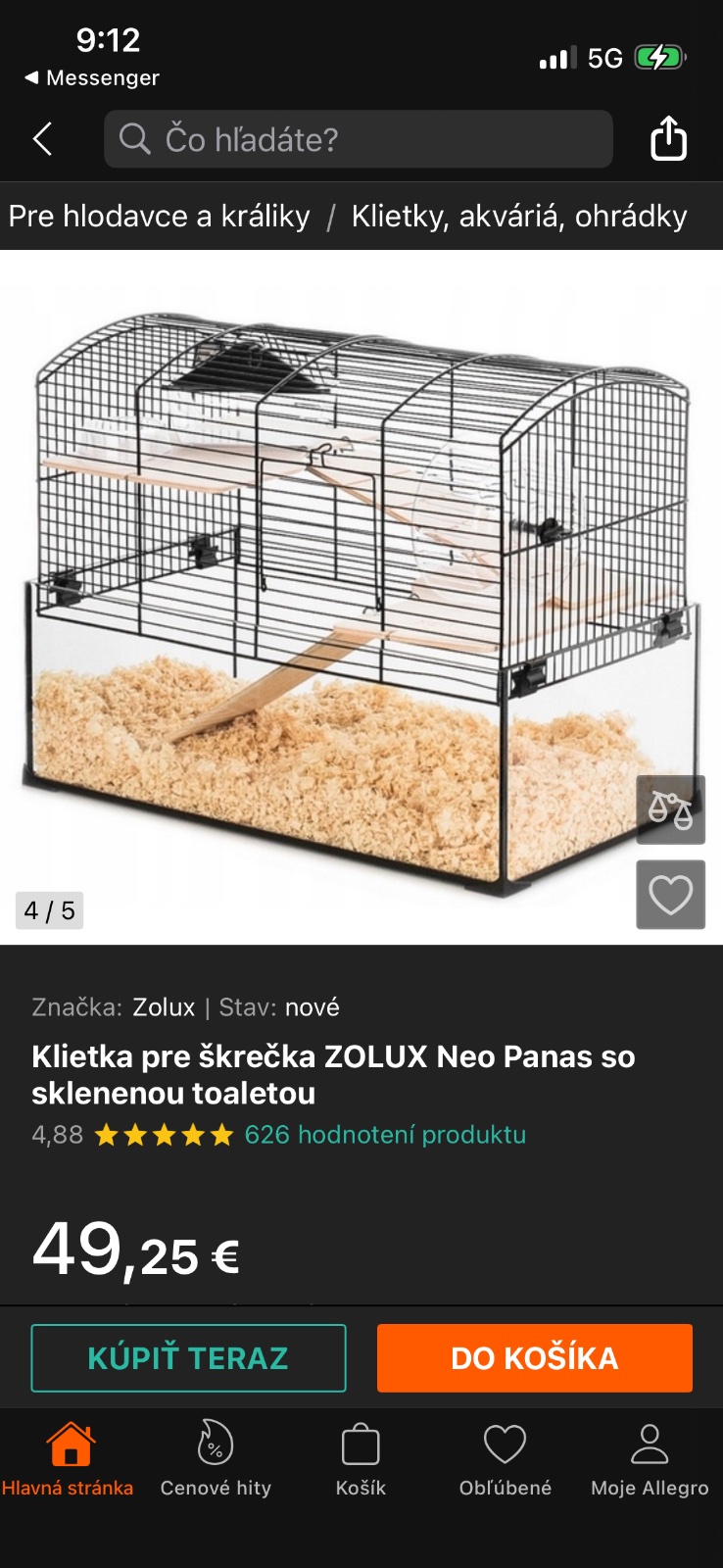The image size is (723, 1568).
Task: Open the Pre hlodavce a králiky category
Action: coord(160,217)
